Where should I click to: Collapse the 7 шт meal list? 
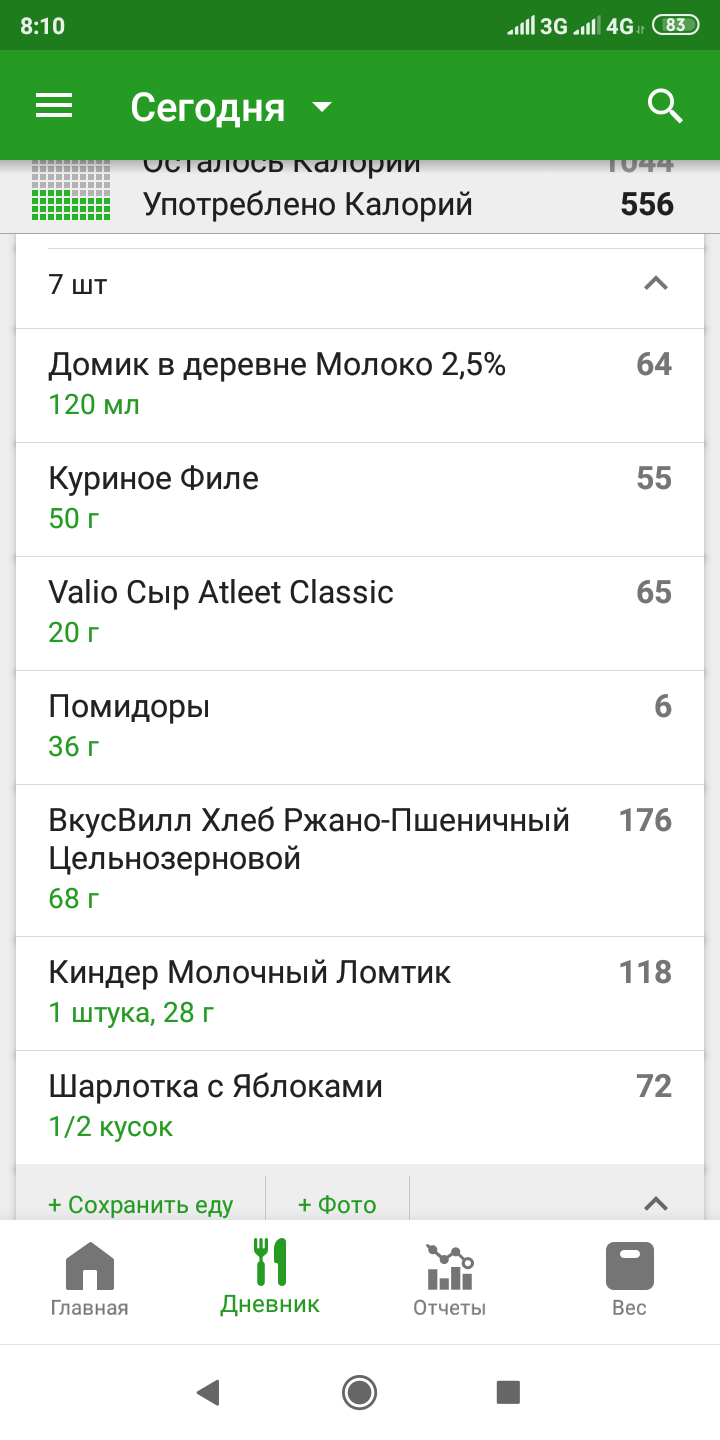[x=655, y=285]
